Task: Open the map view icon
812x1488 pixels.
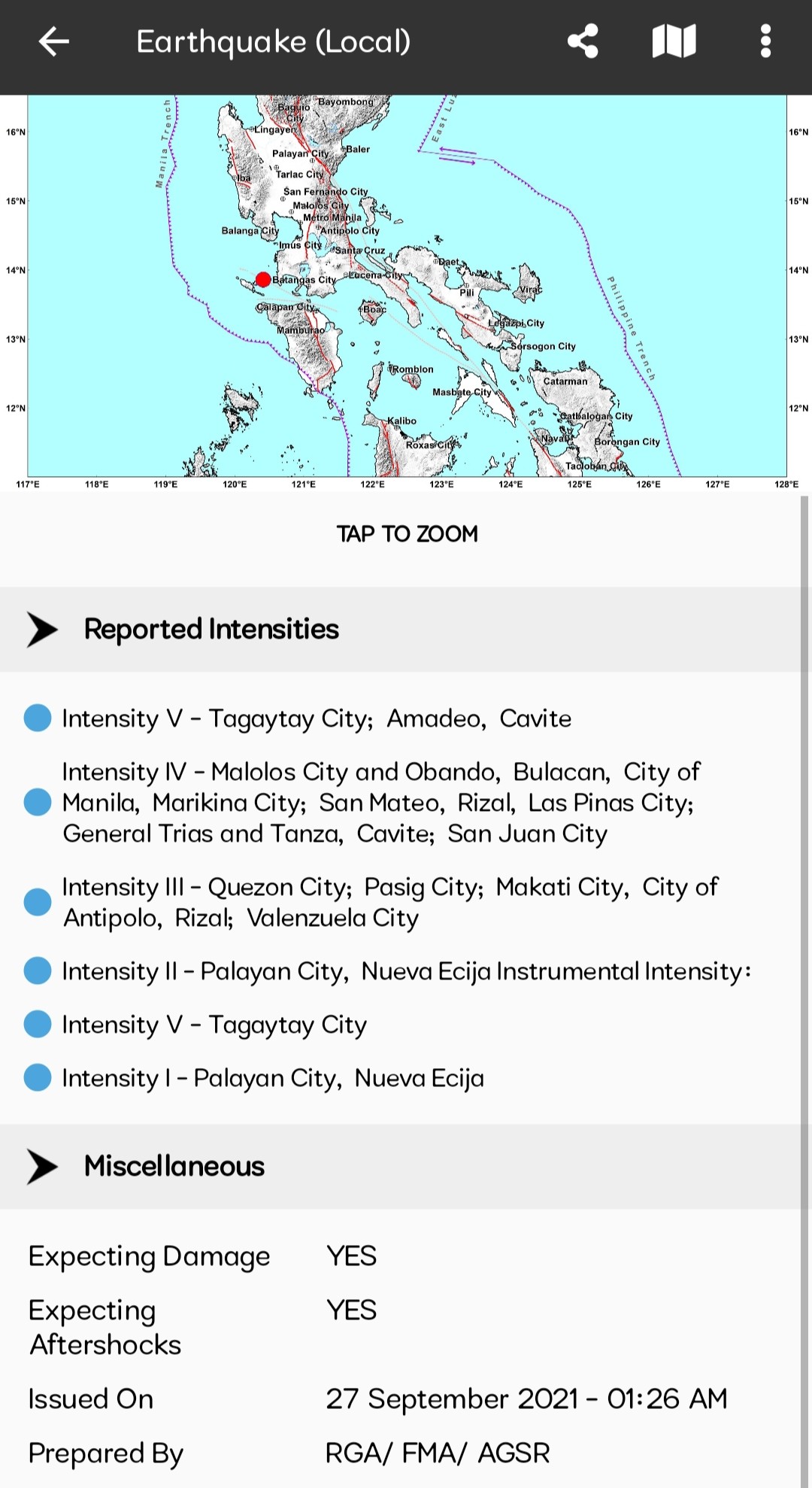Action: point(674,41)
